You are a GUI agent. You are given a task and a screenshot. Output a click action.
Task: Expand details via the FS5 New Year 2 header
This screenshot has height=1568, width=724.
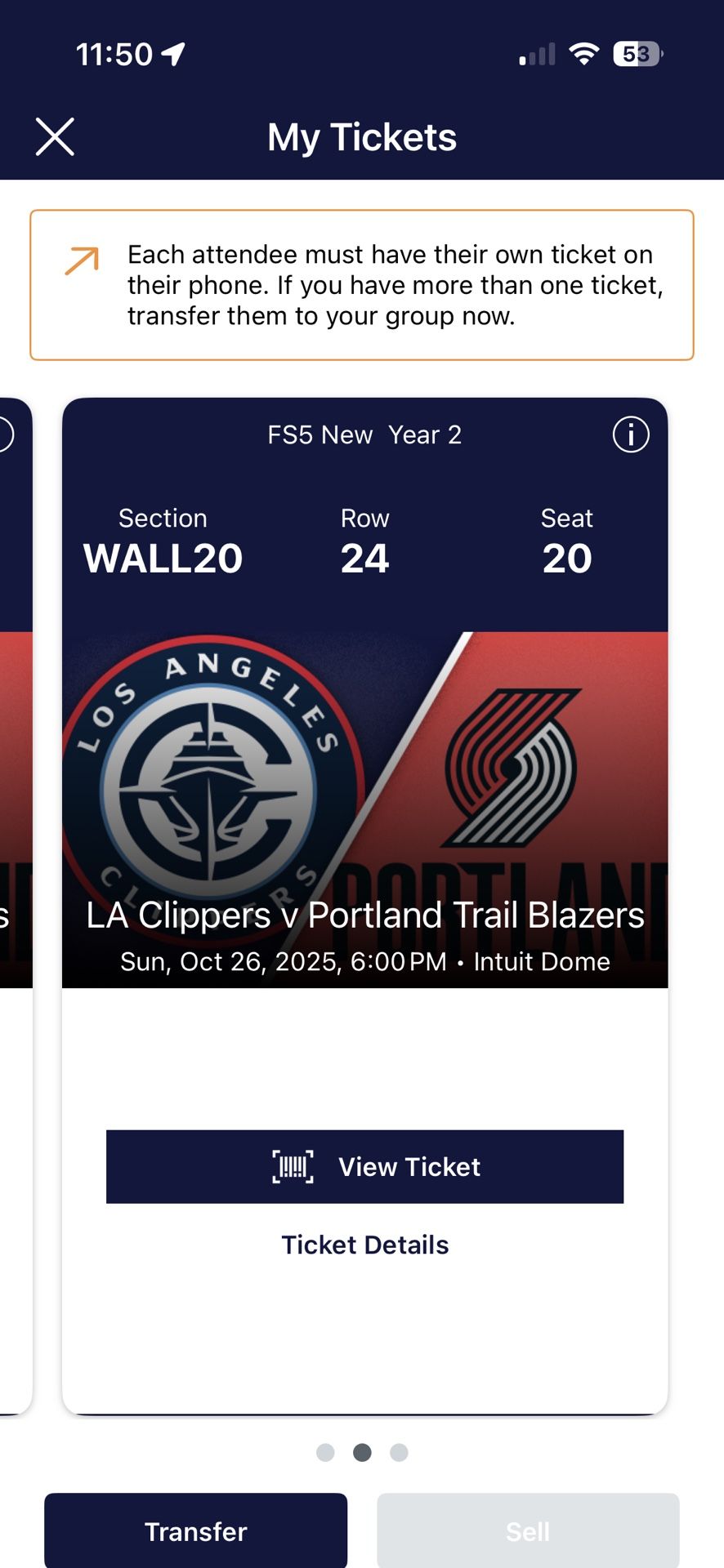[364, 434]
